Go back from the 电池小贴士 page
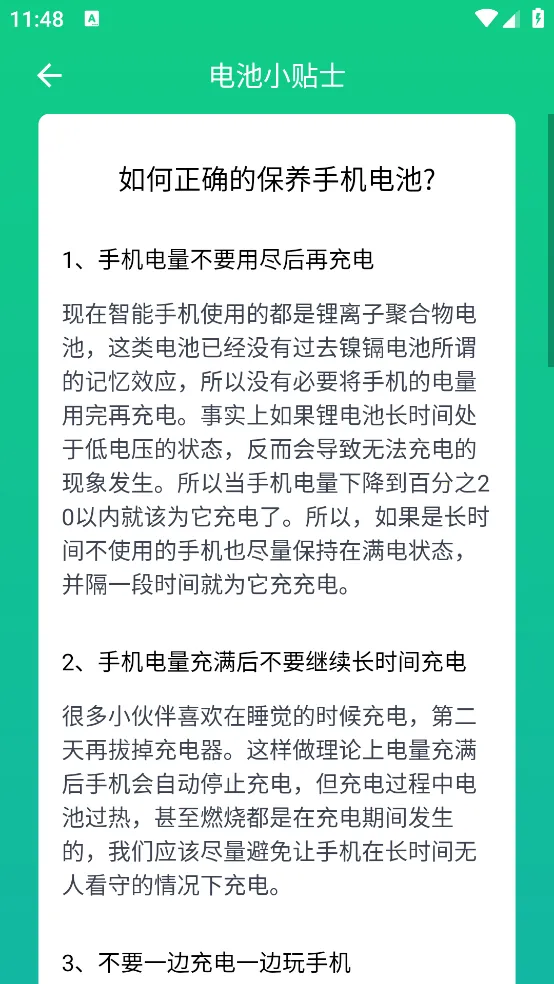The width and height of the screenshot is (554, 984). tap(49, 76)
